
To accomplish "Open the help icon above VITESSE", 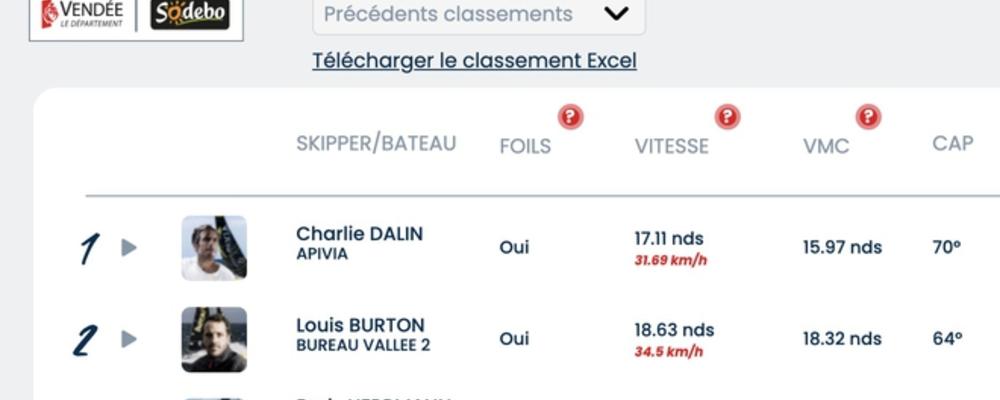I will tap(728, 117).
